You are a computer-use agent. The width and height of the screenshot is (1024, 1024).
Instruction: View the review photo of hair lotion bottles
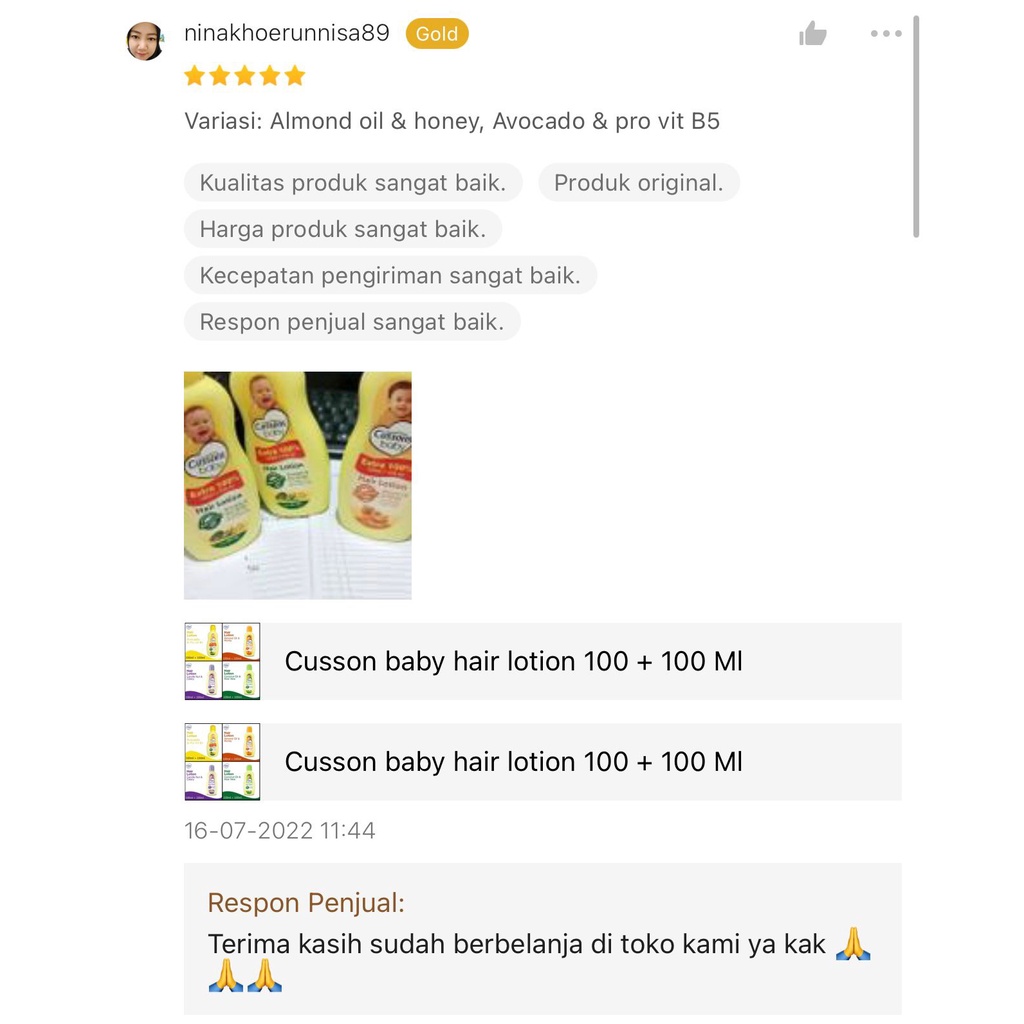[x=298, y=485]
